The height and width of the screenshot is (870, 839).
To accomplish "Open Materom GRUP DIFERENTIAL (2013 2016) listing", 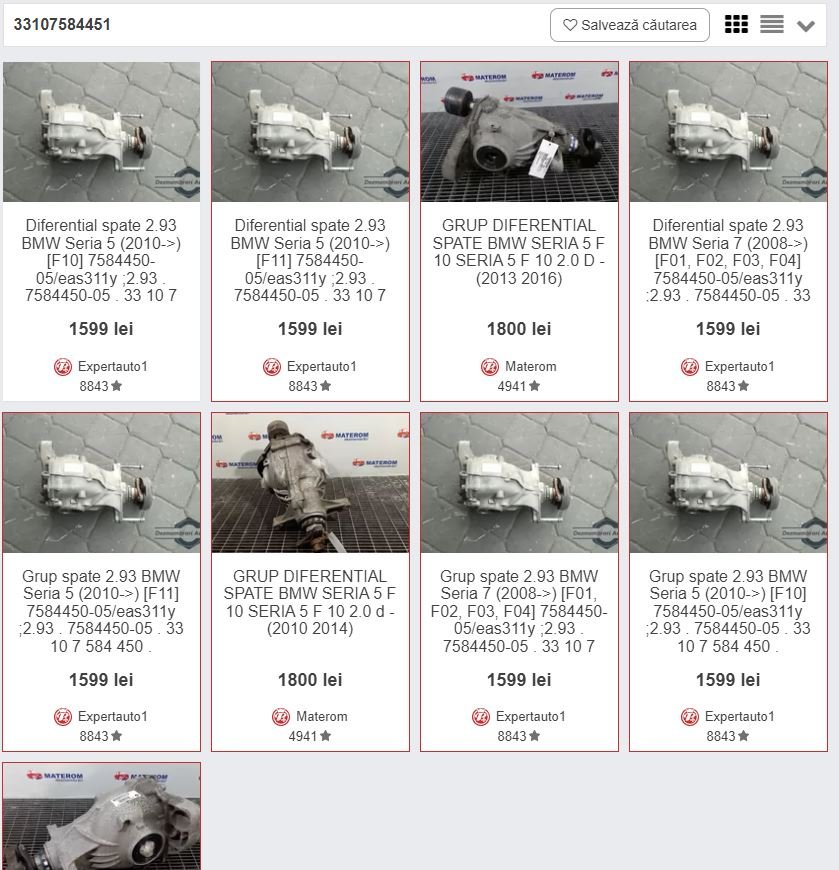I will pos(519,252).
